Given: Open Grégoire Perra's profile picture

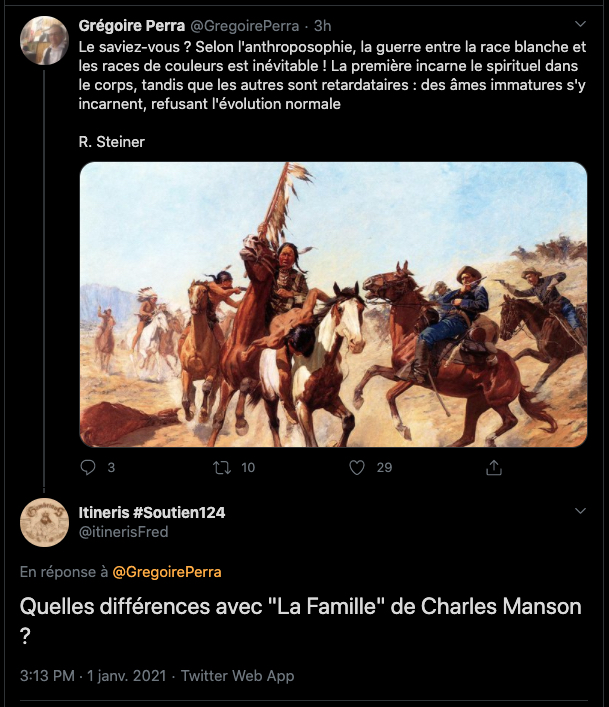Looking at the screenshot, I should (45, 39).
